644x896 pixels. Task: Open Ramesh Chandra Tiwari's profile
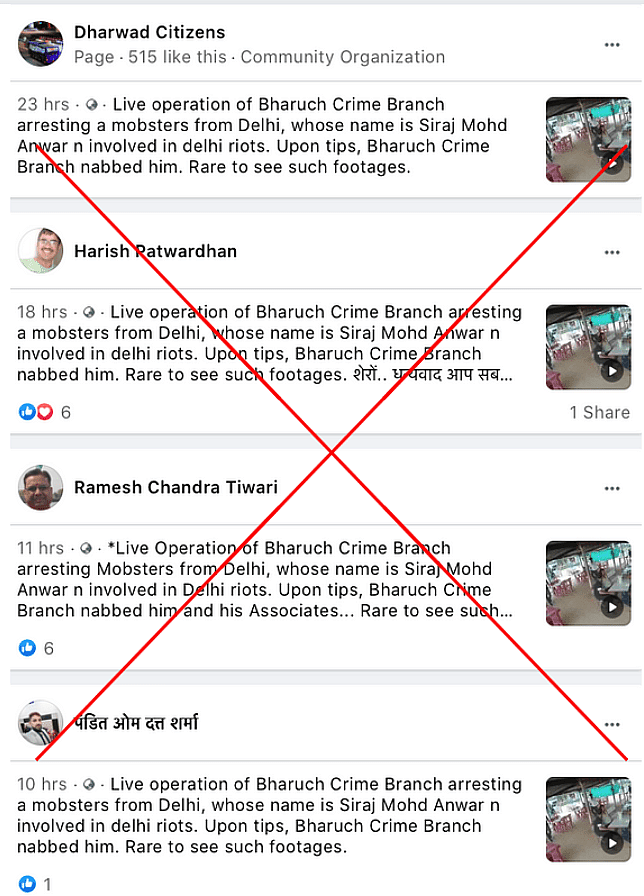coord(175,488)
